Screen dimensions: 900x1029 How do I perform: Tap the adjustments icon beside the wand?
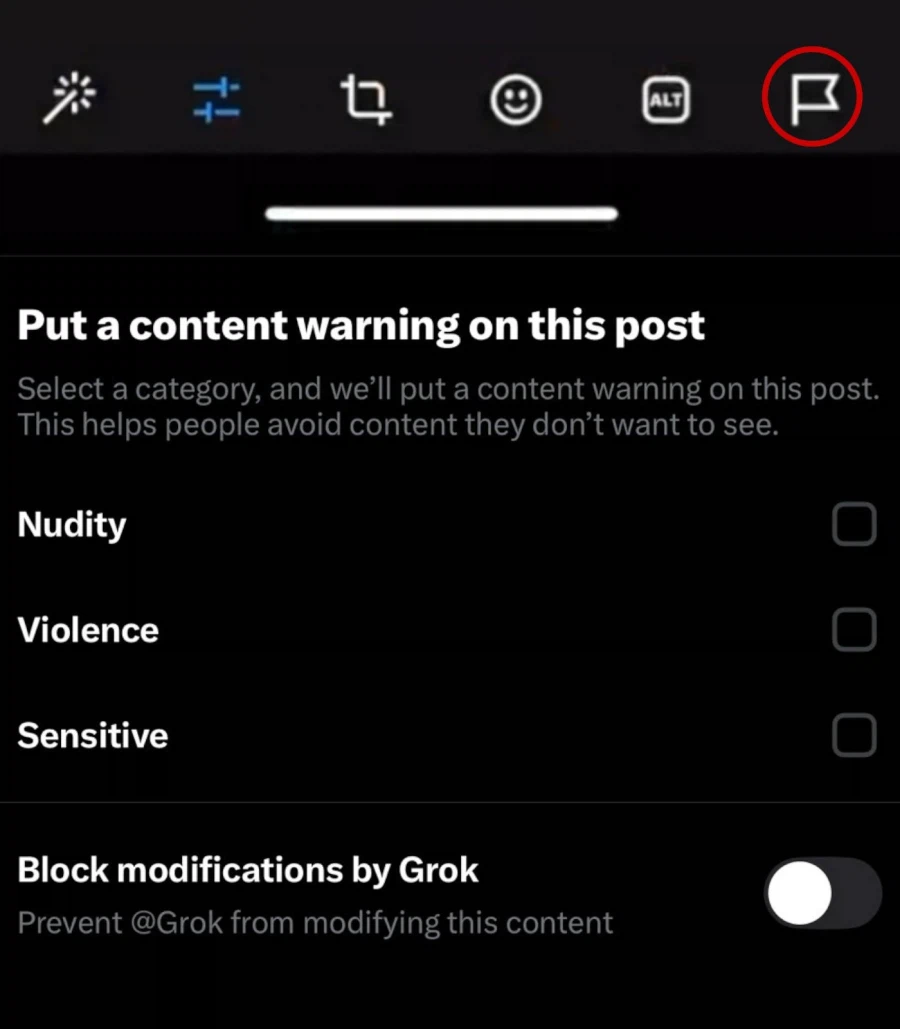point(216,97)
